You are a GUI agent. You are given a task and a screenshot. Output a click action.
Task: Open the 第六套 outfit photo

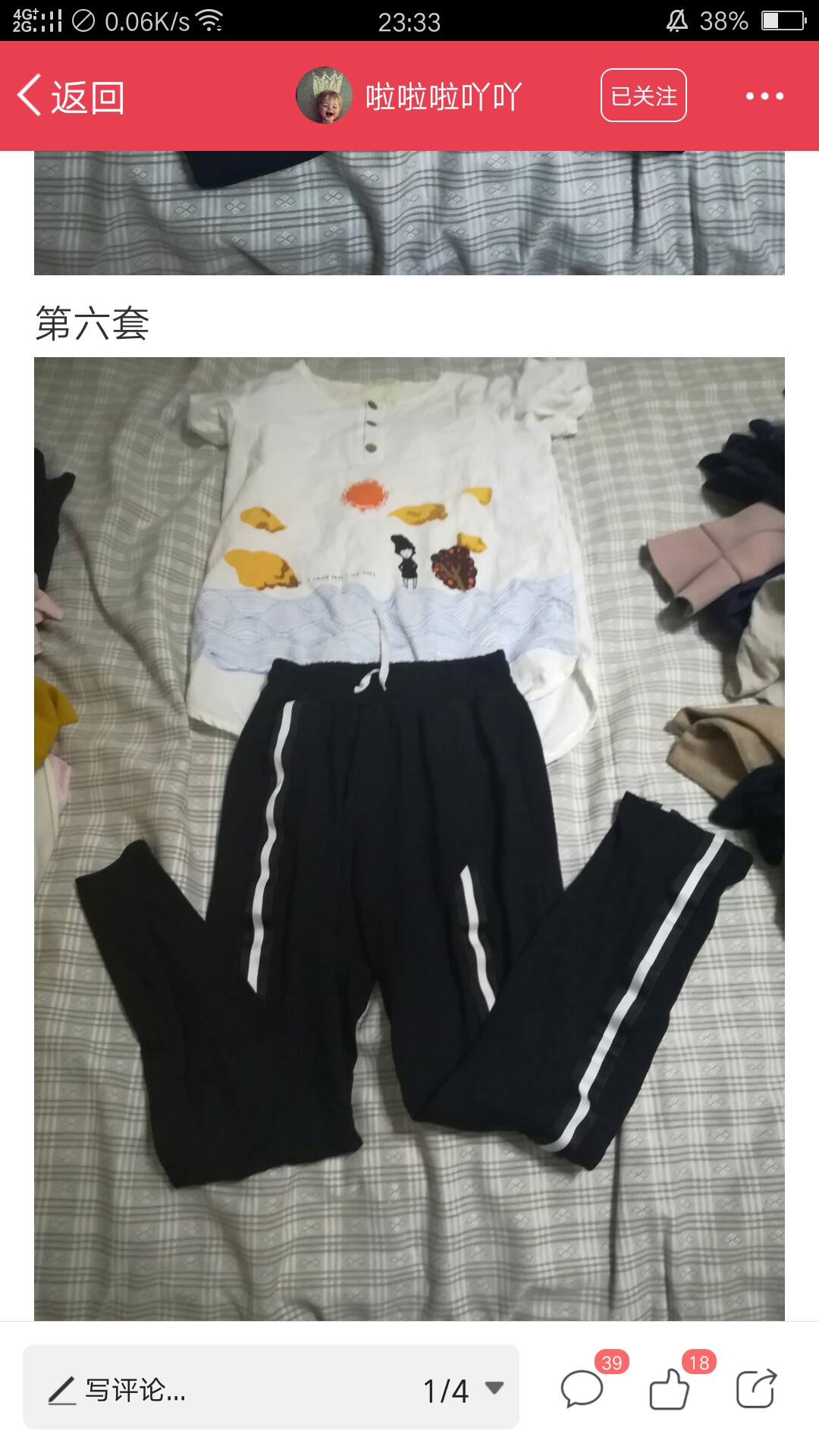(409, 839)
